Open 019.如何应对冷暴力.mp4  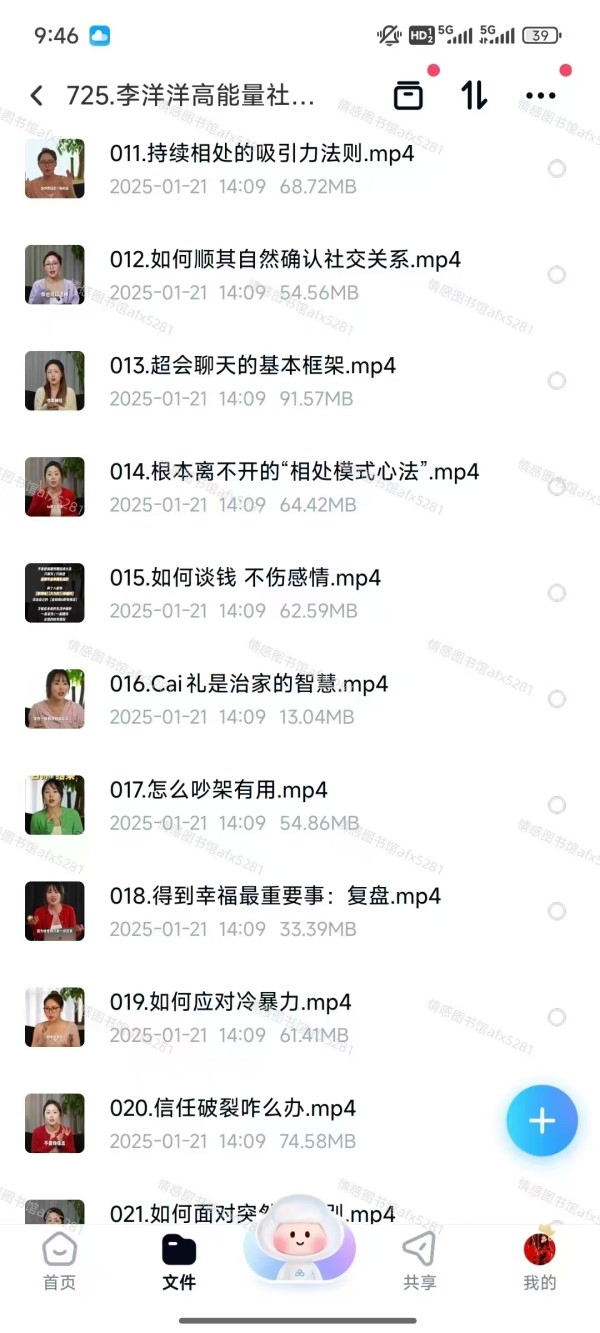tap(230, 1002)
